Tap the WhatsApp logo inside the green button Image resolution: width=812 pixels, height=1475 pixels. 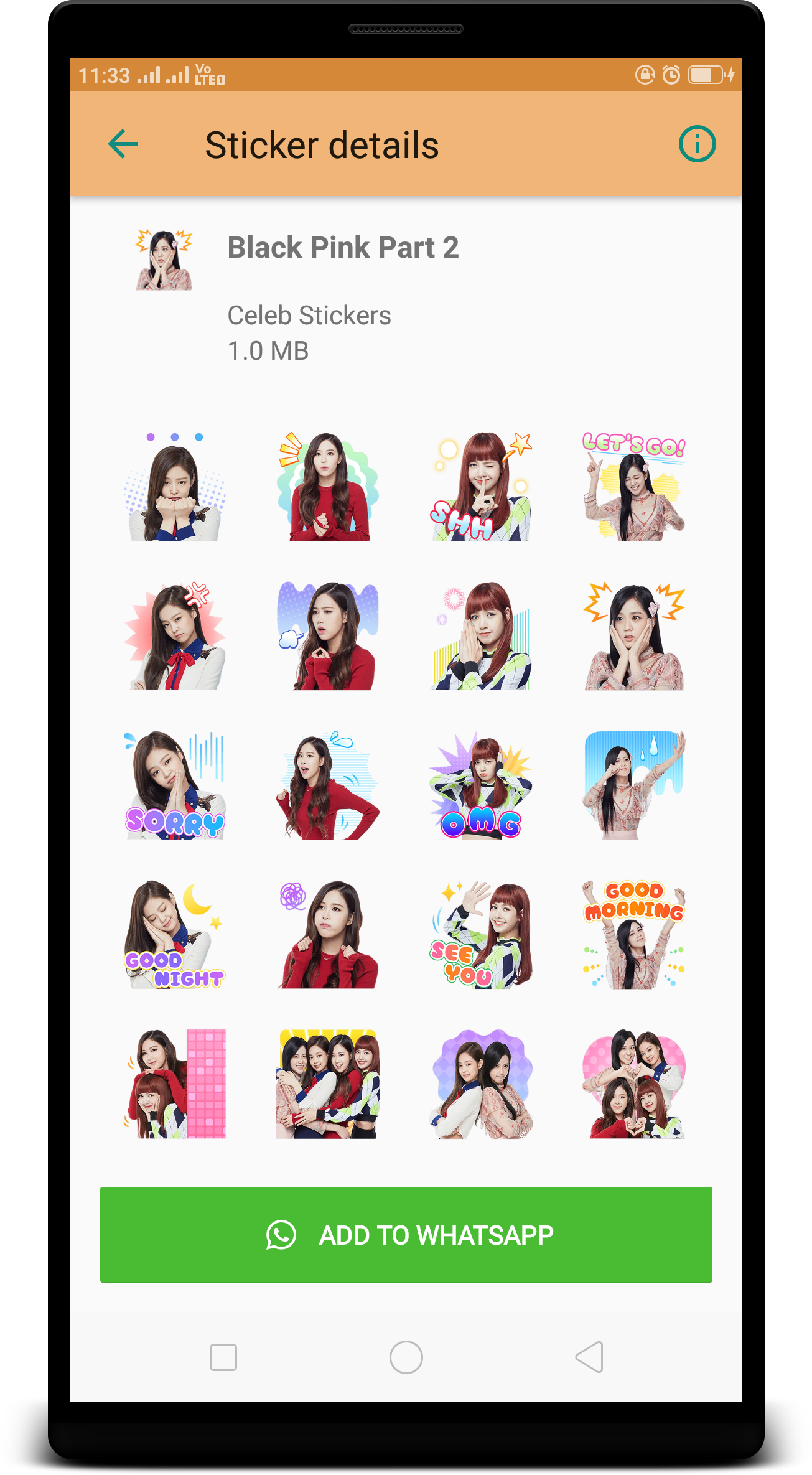click(281, 1235)
